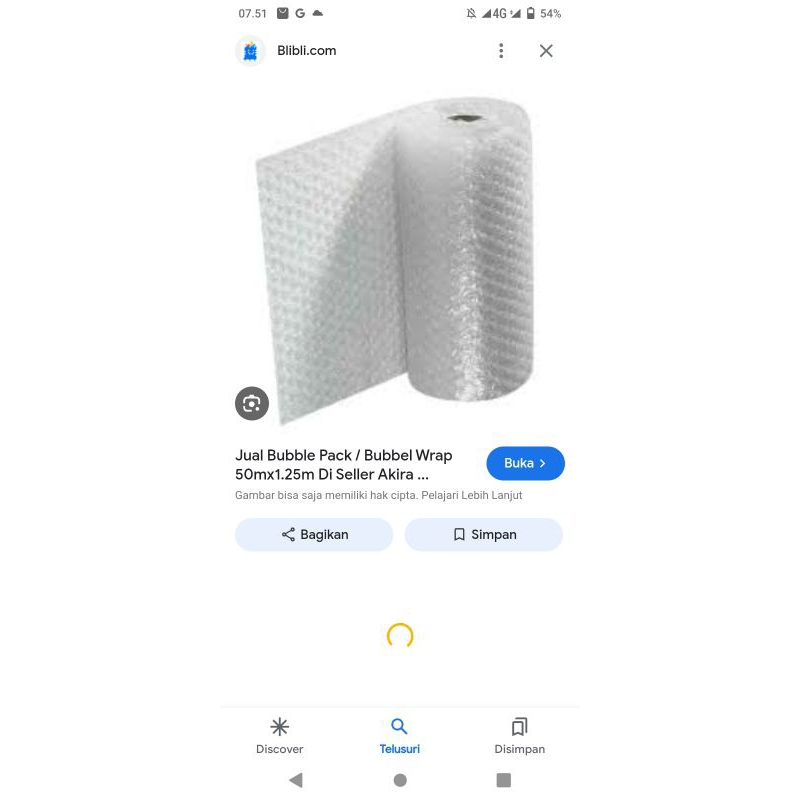Tap the system home button
The height and width of the screenshot is (800, 800).
coord(400,780)
